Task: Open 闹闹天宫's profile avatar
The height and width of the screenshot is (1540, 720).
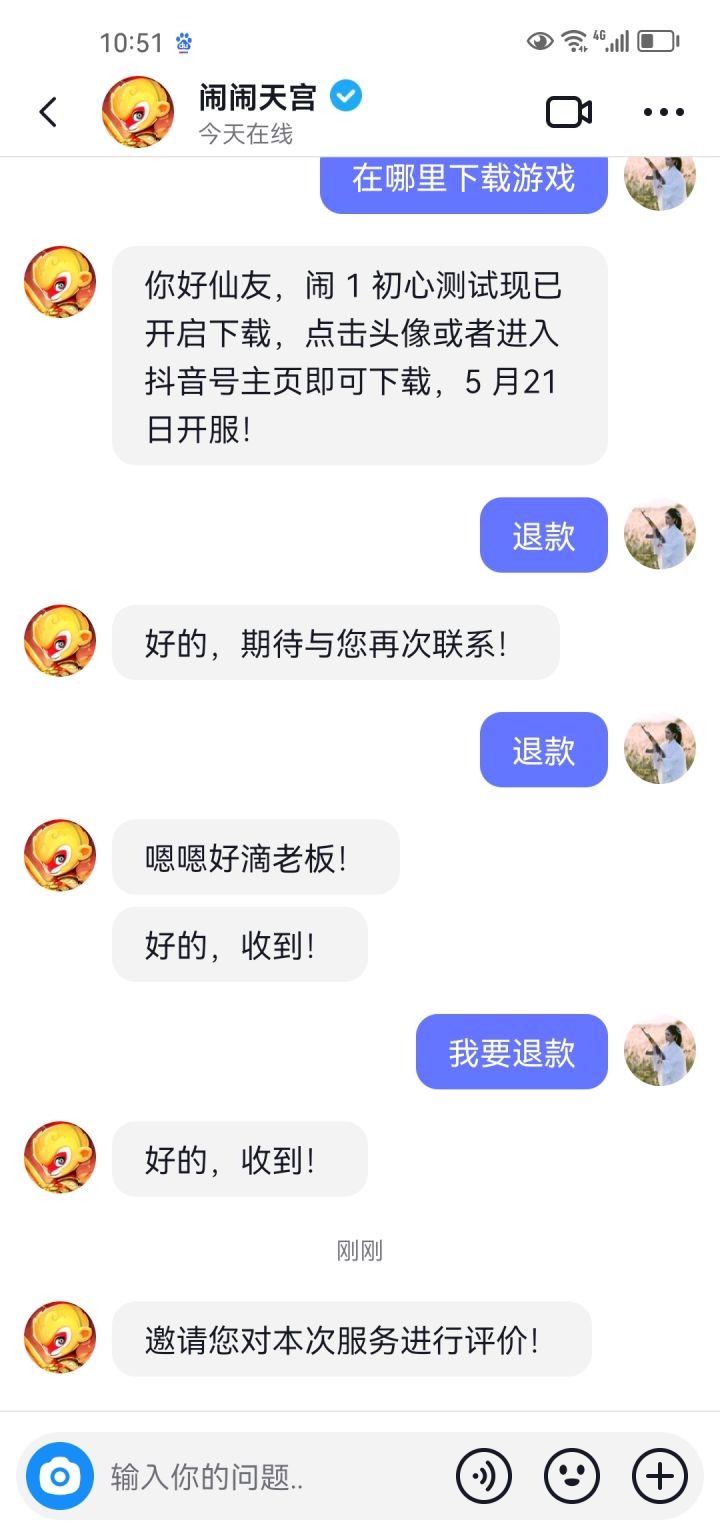Action: tap(138, 112)
